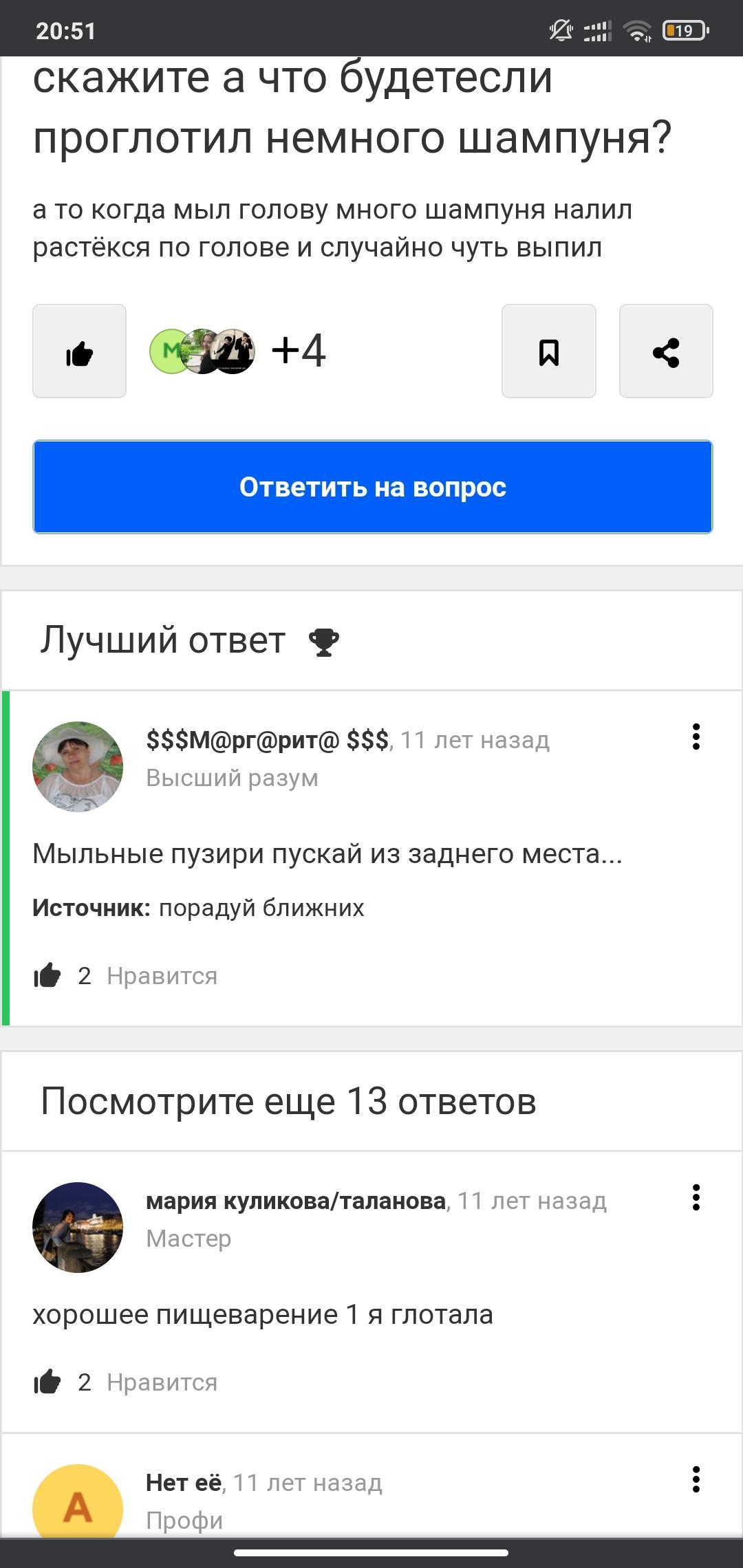Open the profile of user "Нет её"
743x1568 pixels.
point(184,1483)
